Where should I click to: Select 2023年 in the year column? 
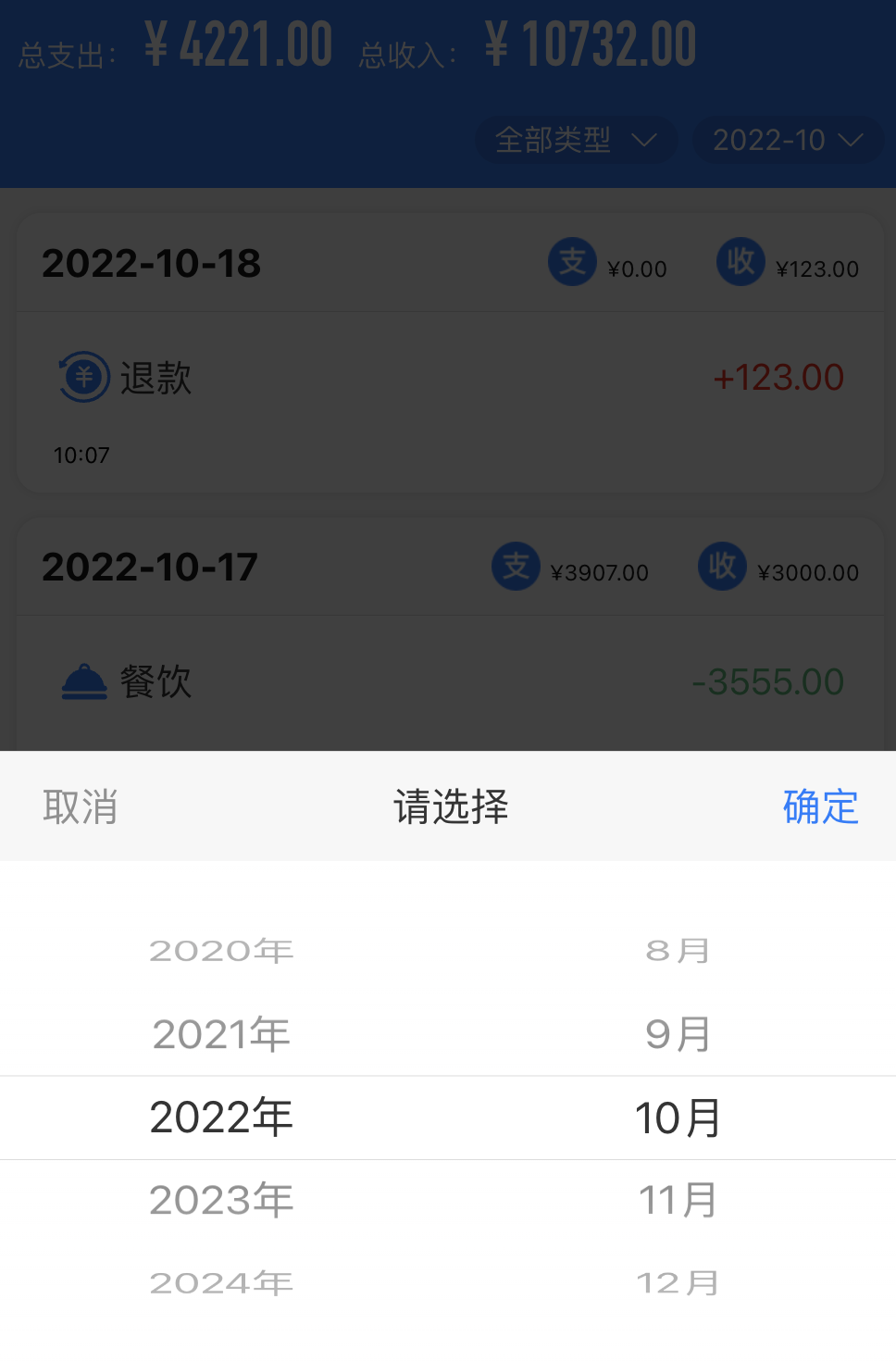point(221,1201)
